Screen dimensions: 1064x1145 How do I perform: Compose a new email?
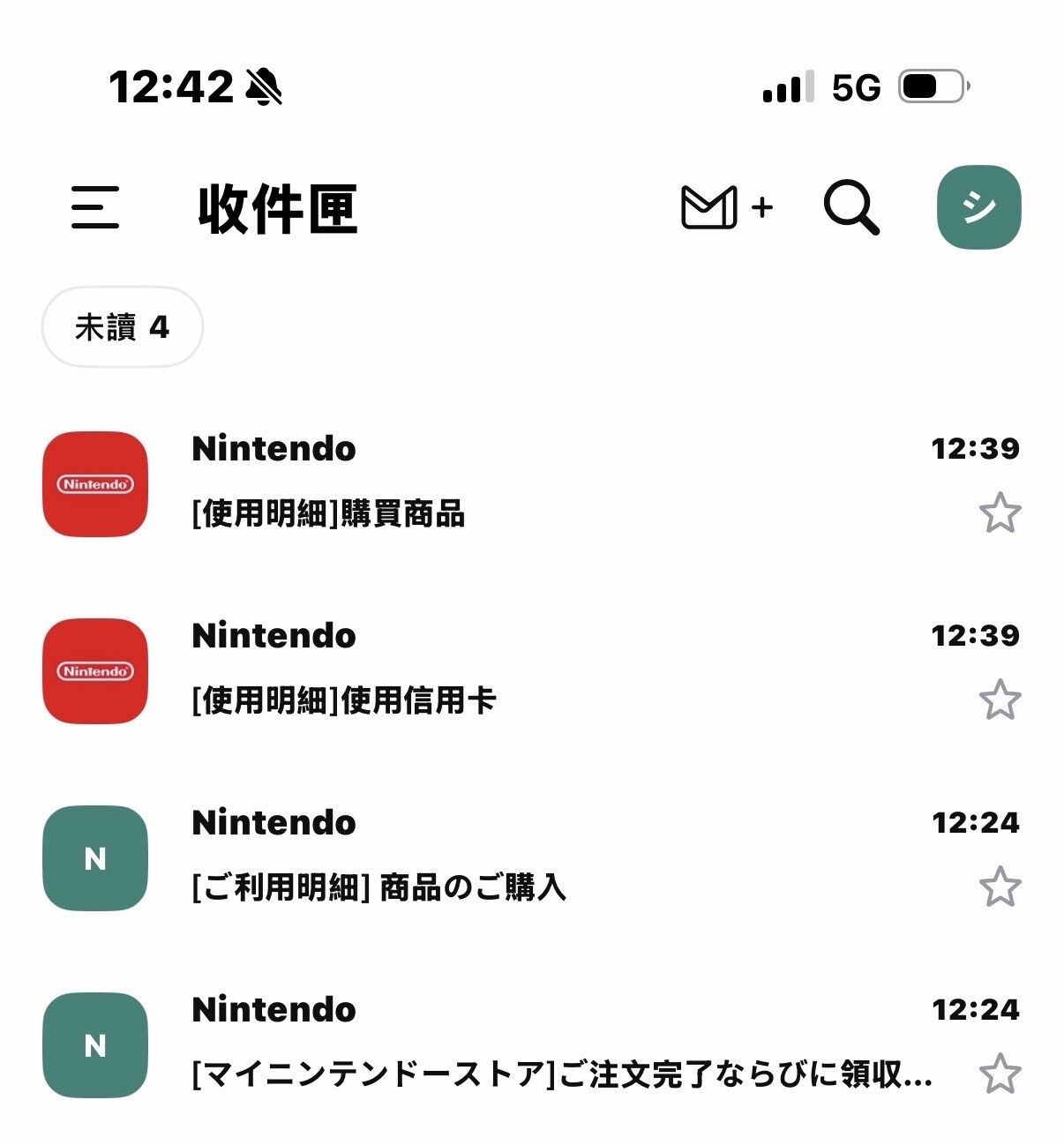[725, 207]
